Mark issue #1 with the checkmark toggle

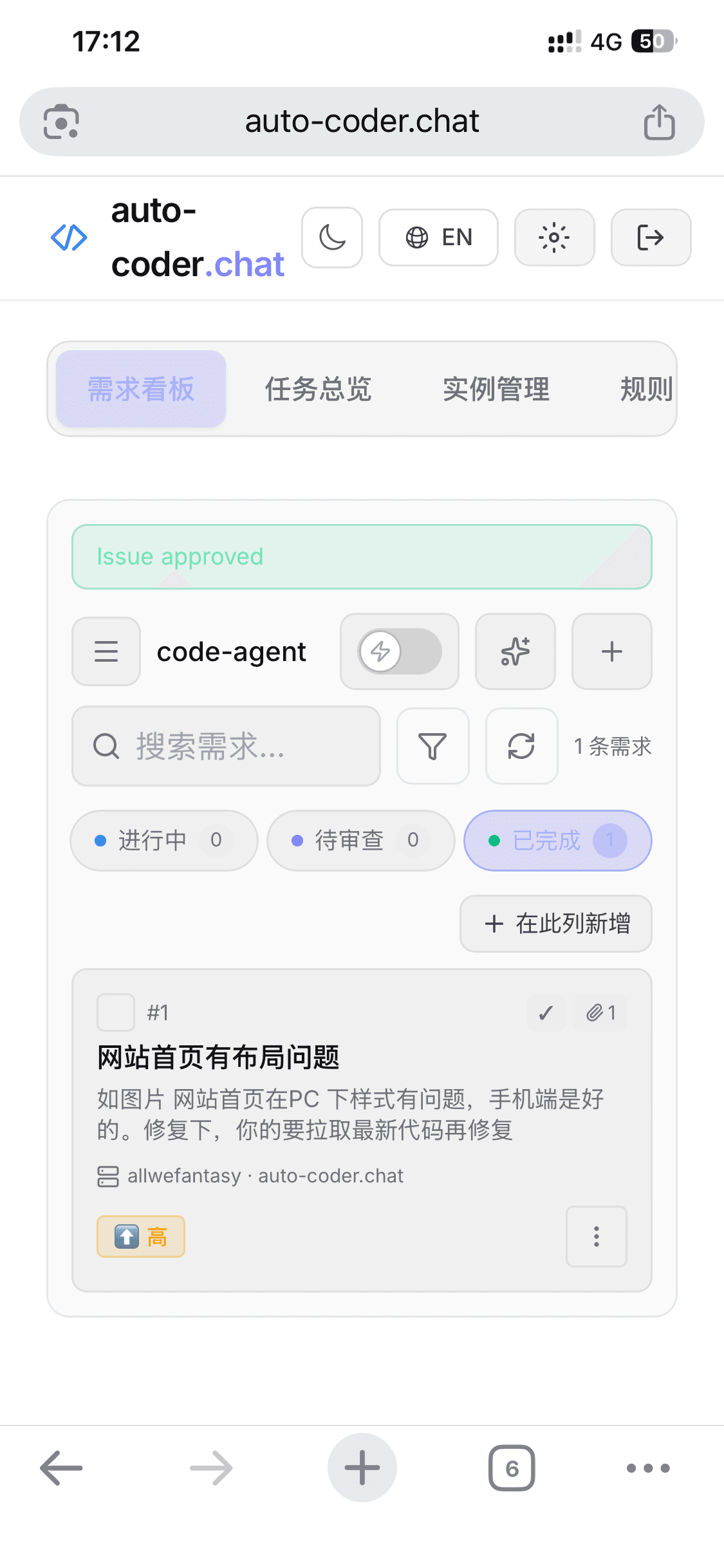[546, 1012]
